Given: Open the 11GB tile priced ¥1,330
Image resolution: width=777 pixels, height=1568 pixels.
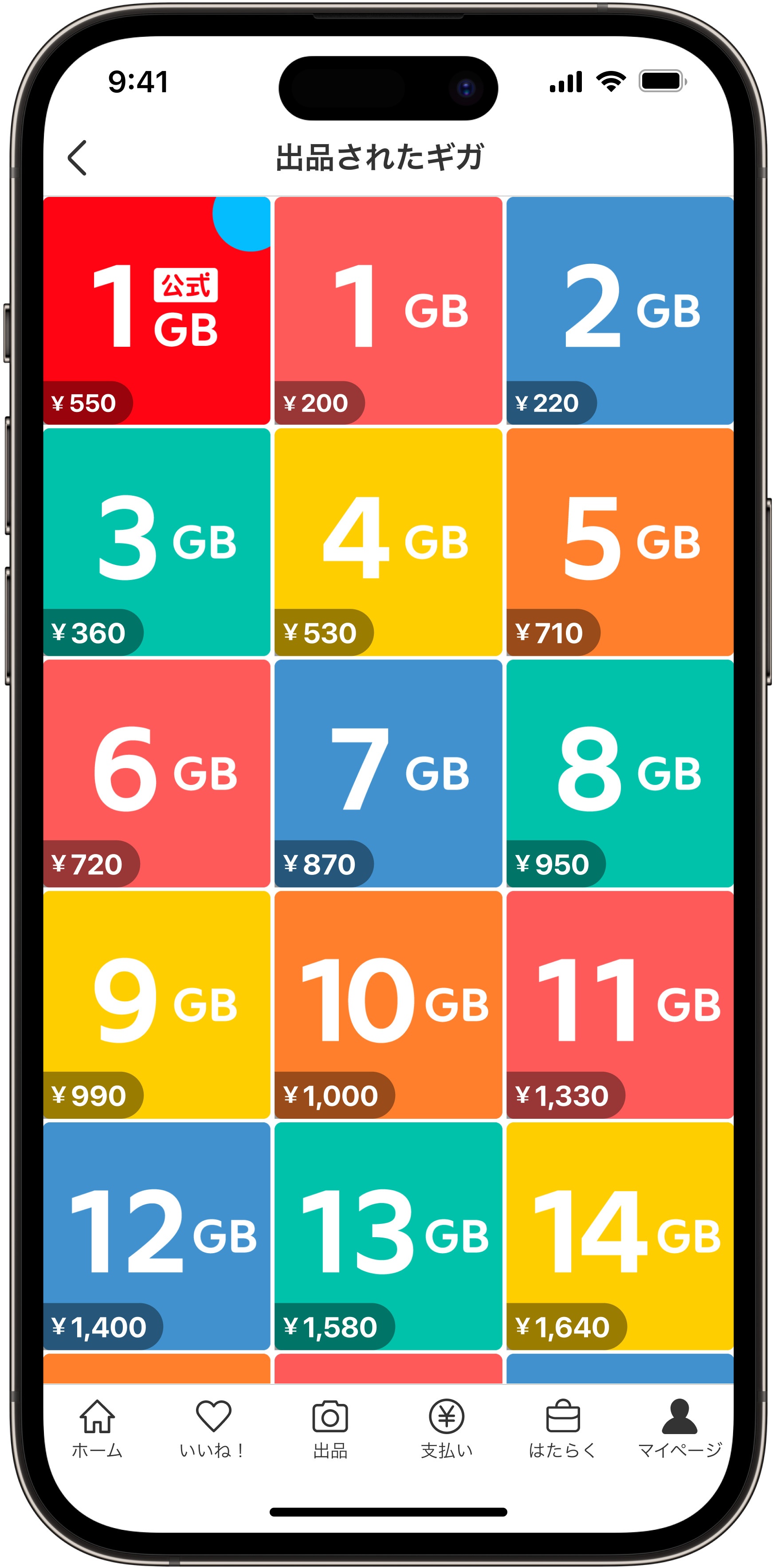Looking at the screenshot, I should coord(619,1004).
